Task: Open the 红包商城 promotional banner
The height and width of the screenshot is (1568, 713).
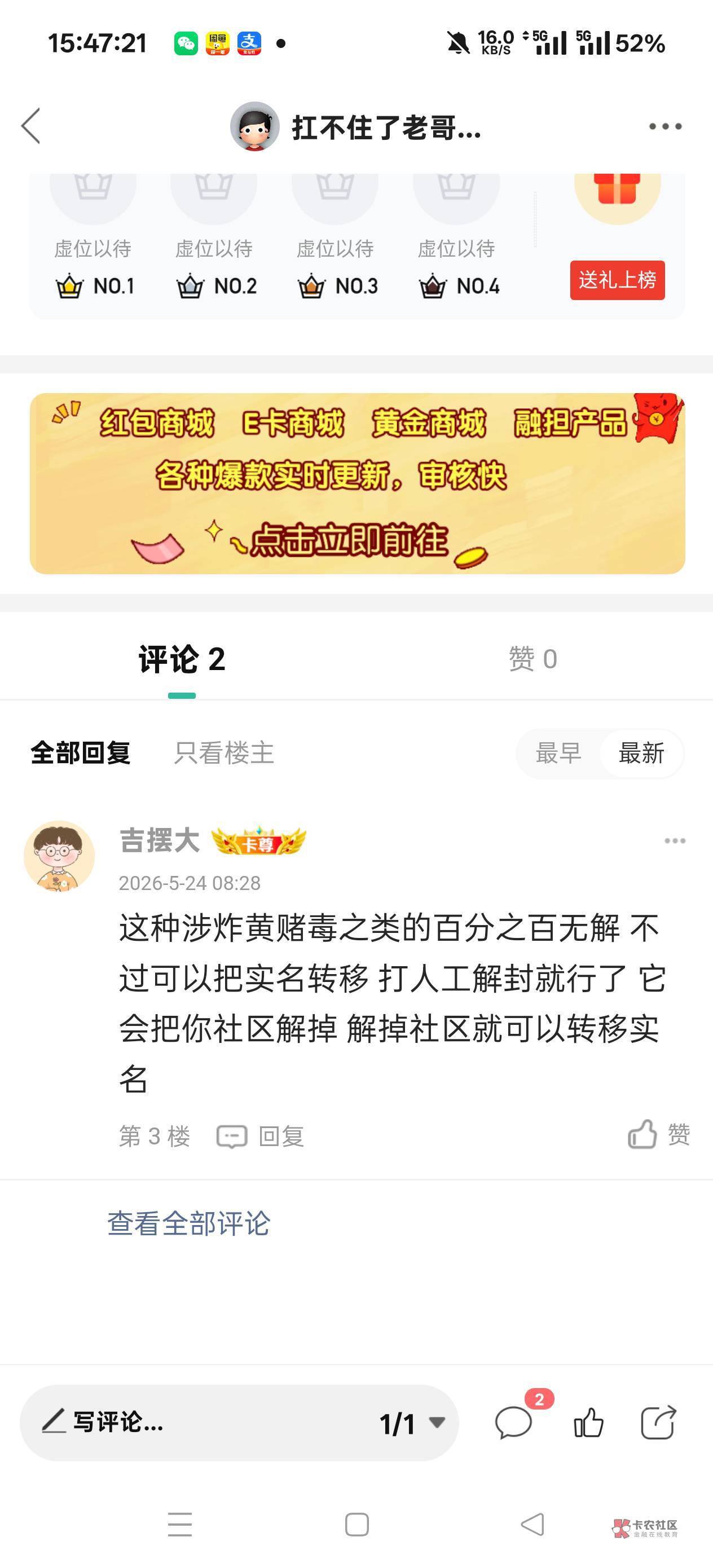Action: 358,483
